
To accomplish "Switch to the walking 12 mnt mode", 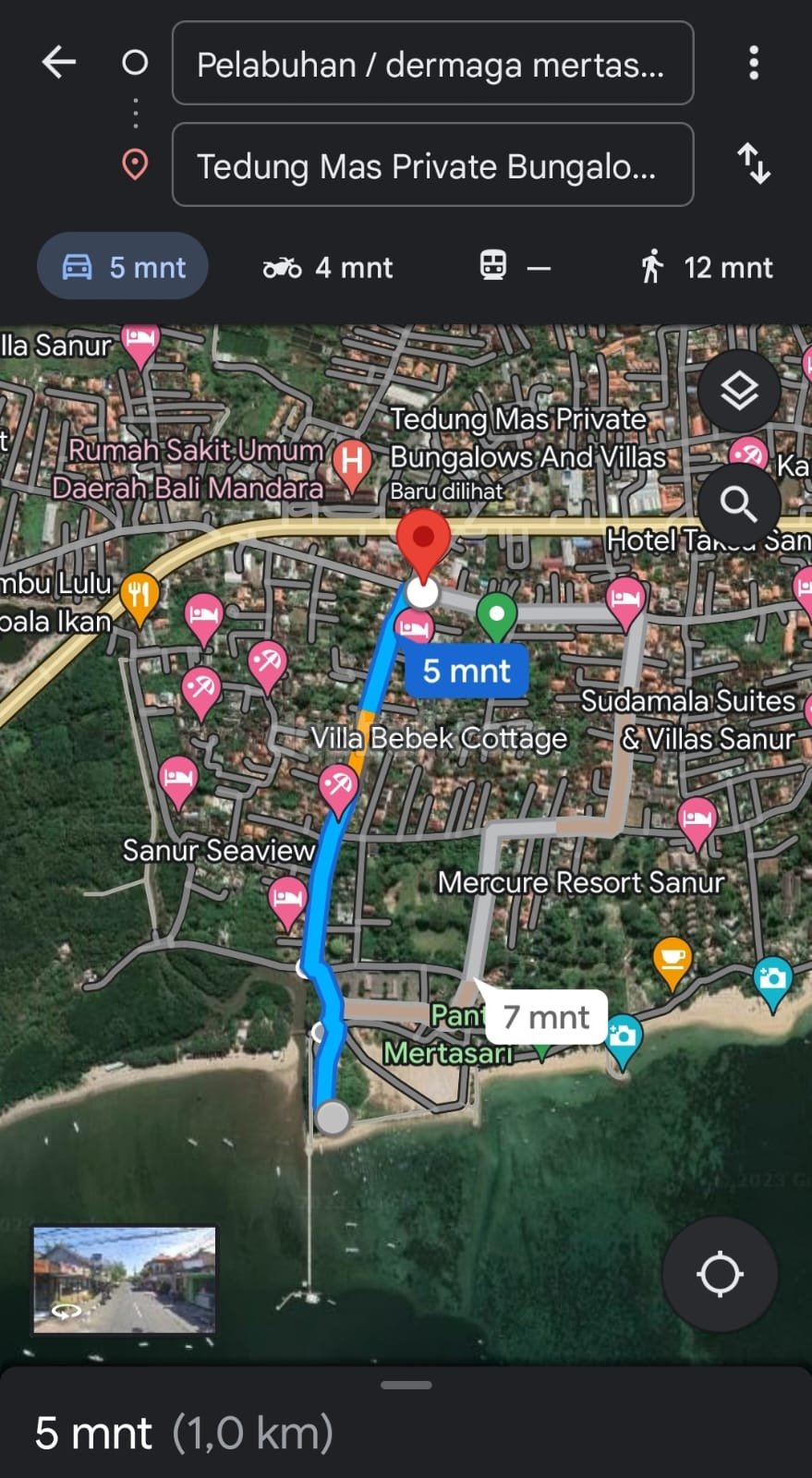I will pos(707,268).
